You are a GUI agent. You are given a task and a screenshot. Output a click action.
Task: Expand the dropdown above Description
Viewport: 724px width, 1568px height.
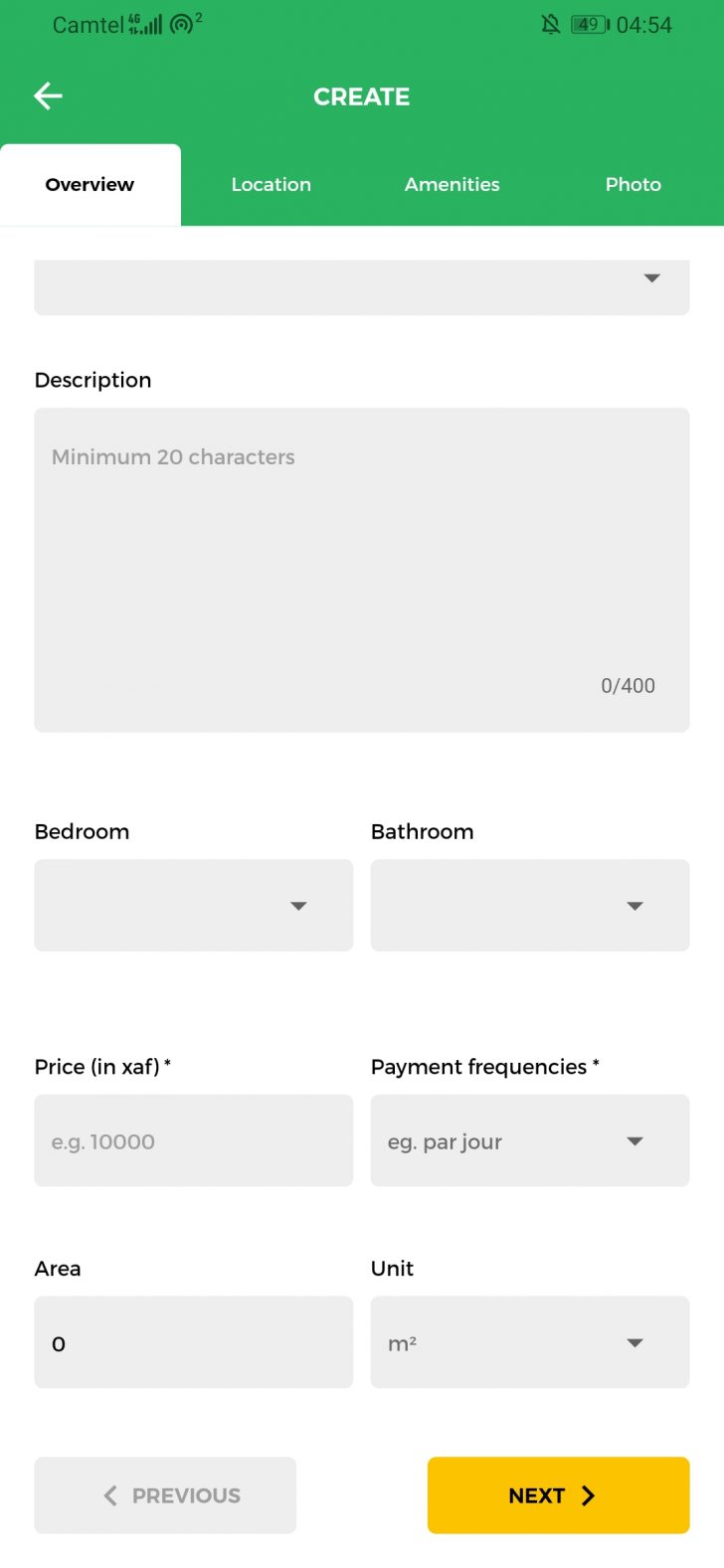point(361,285)
